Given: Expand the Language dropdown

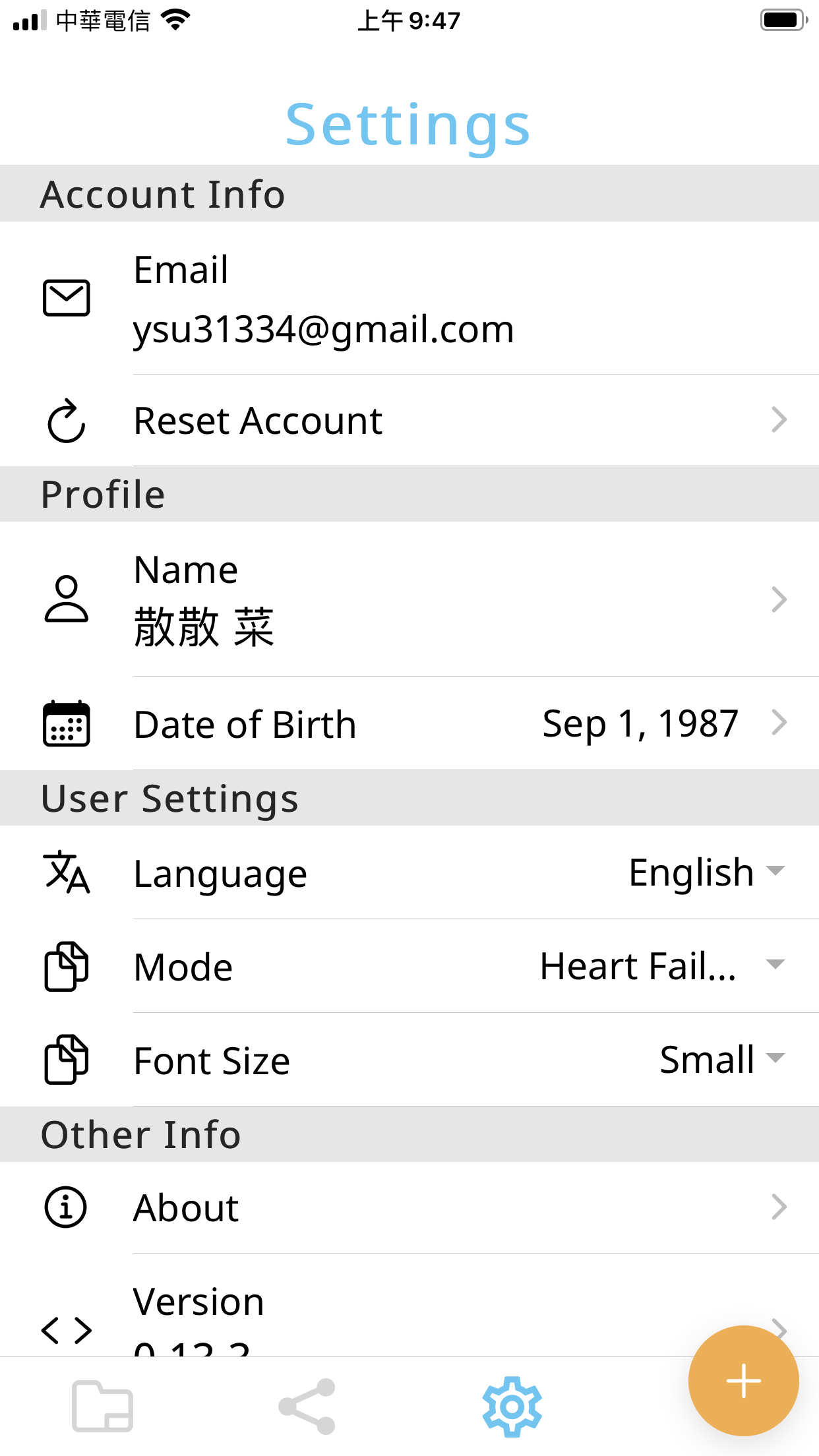Looking at the screenshot, I should (706, 872).
